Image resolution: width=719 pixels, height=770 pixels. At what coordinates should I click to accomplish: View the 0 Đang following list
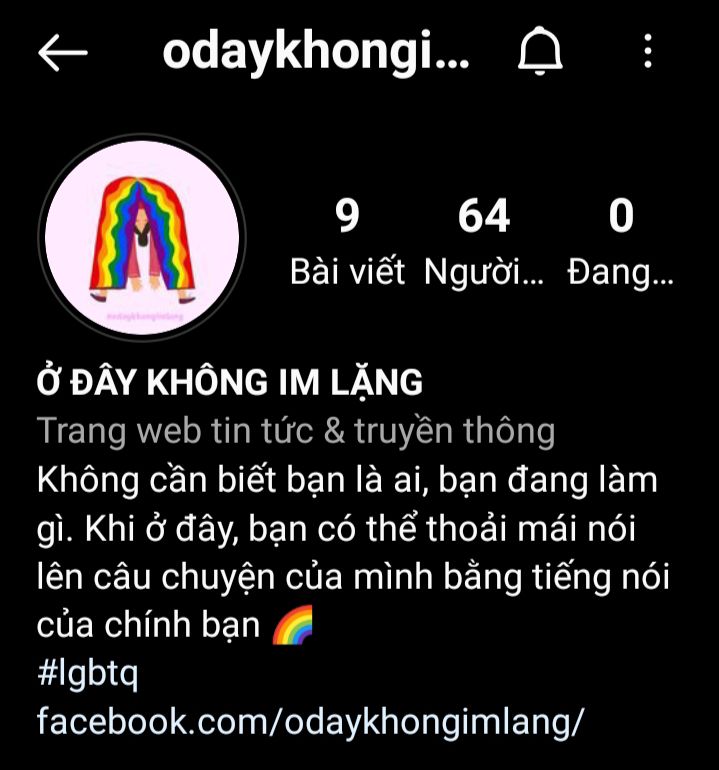click(x=620, y=242)
